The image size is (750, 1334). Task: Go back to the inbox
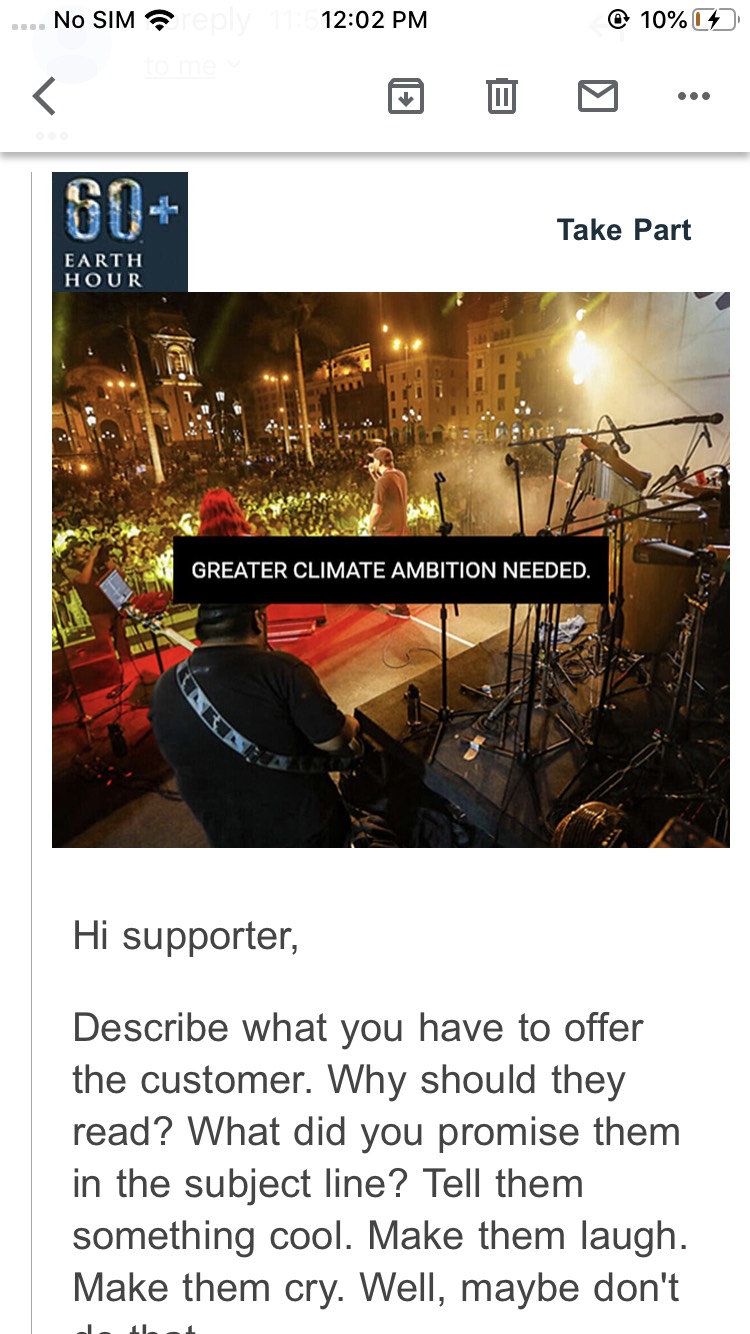tap(44, 97)
